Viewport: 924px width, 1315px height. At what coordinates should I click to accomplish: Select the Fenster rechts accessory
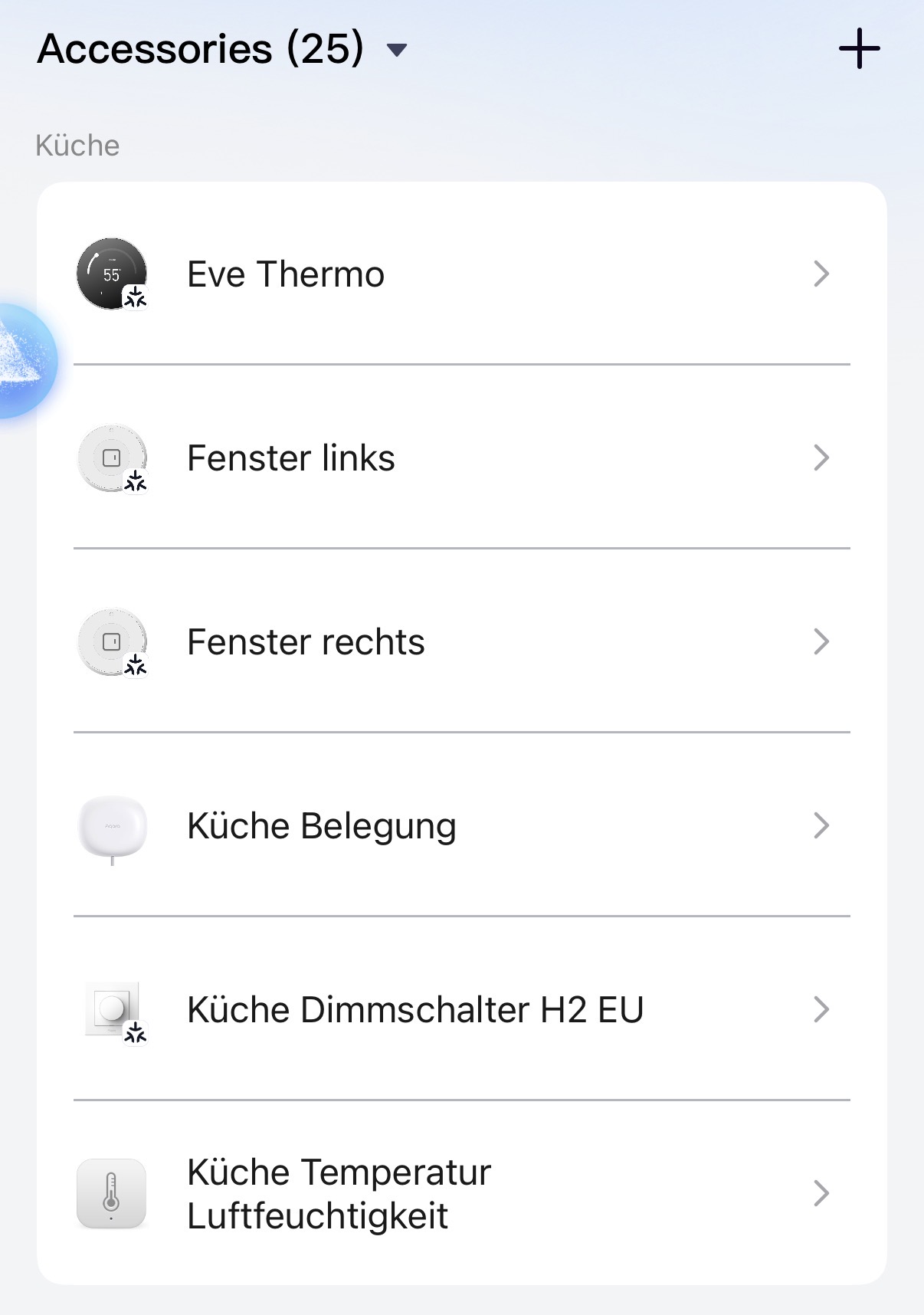tap(461, 642)
